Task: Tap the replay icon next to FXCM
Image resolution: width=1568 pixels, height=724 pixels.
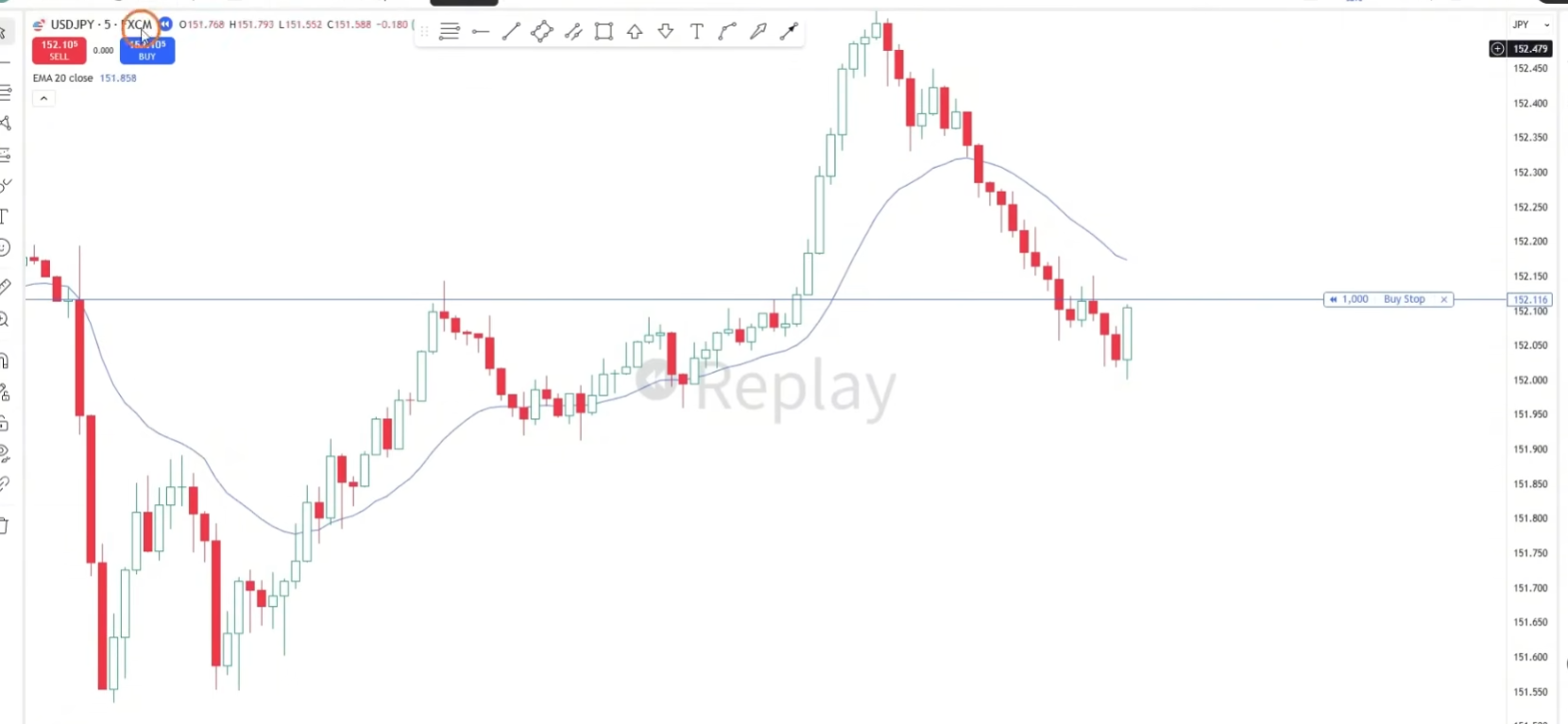Action: pos(165,25)
